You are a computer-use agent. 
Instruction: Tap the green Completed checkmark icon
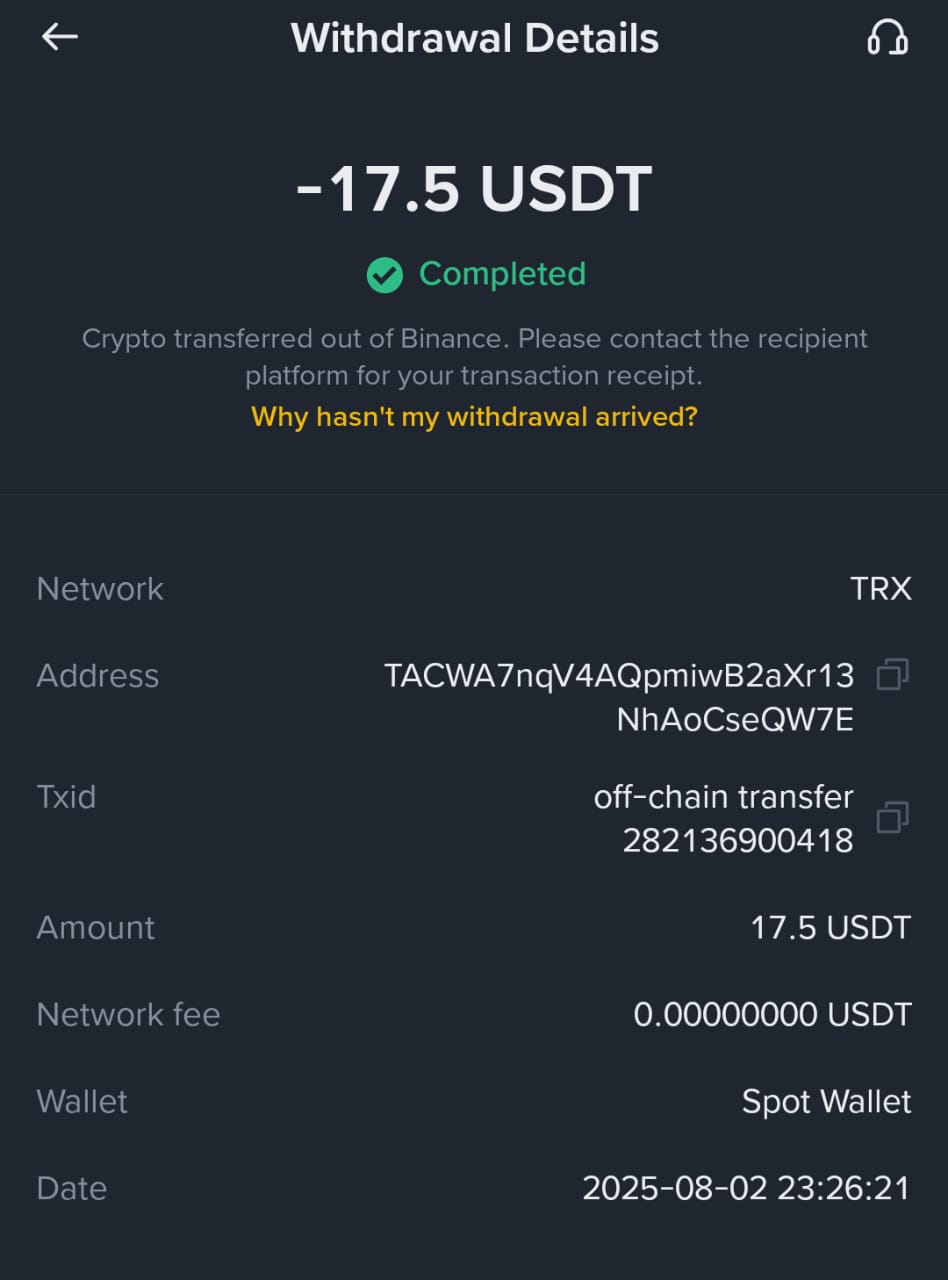click(x=385, y=275)
